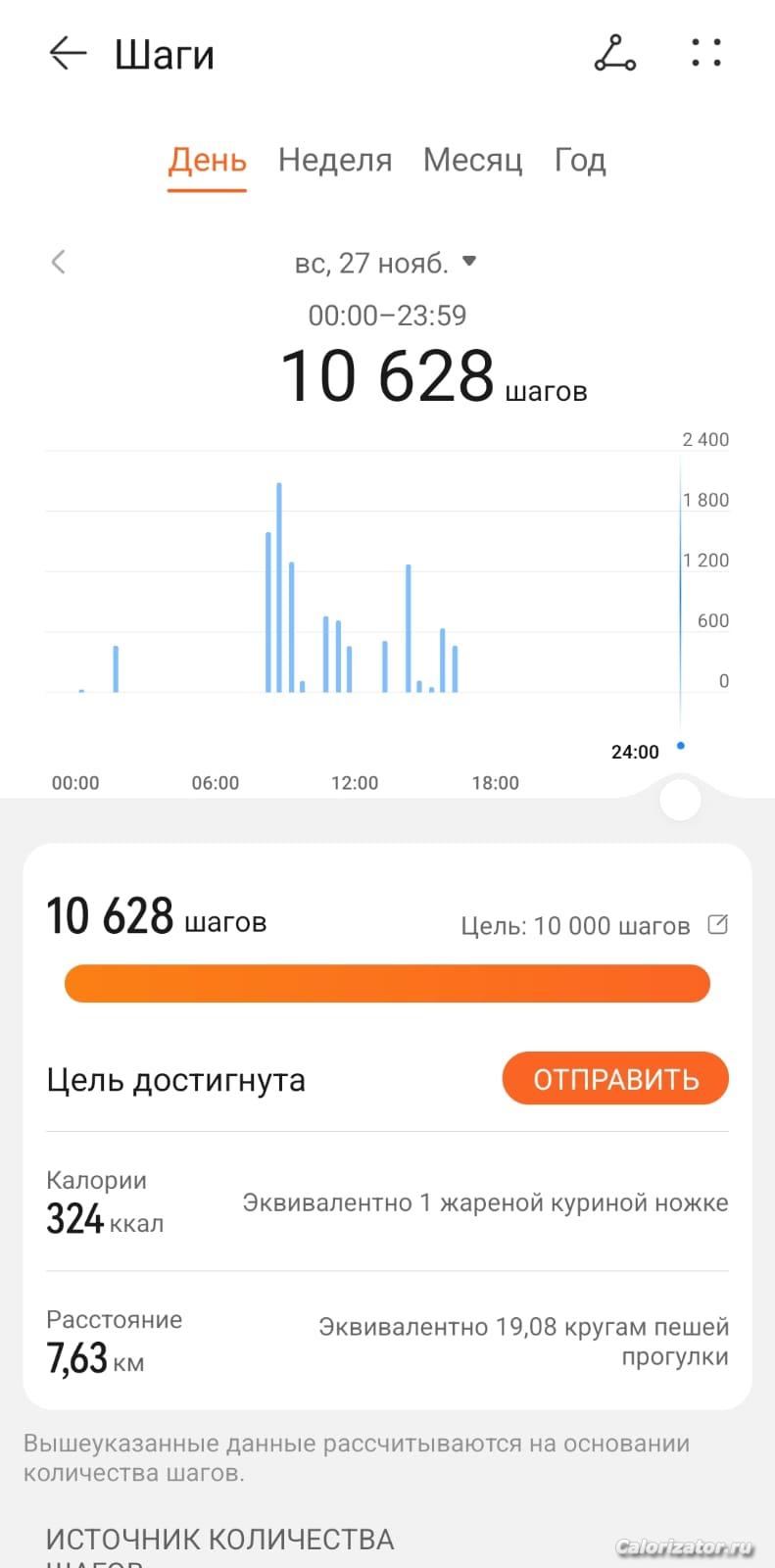
Task: Go to the previous day with the left arrow
Action: tap(59, 262)
